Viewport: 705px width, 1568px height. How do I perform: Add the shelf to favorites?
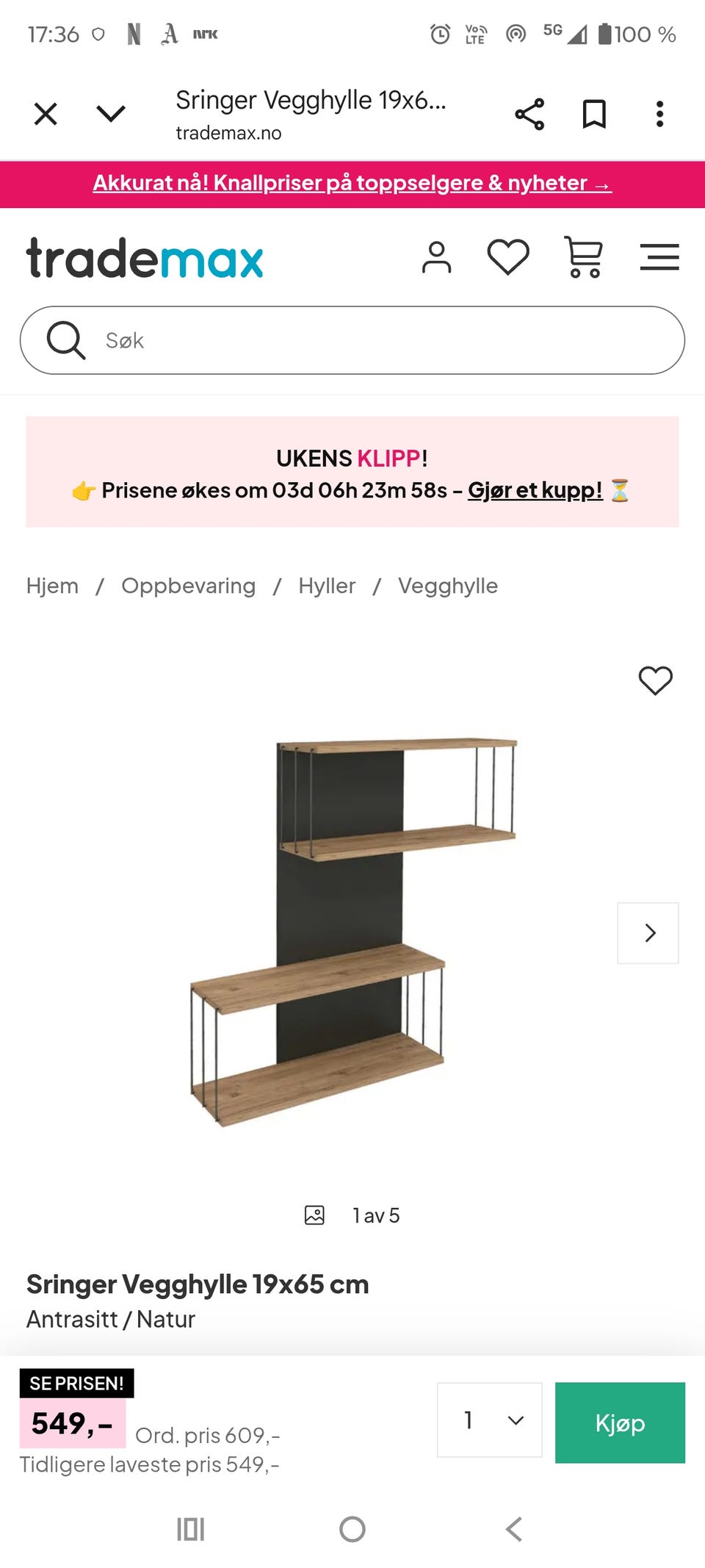click(656, 681)
